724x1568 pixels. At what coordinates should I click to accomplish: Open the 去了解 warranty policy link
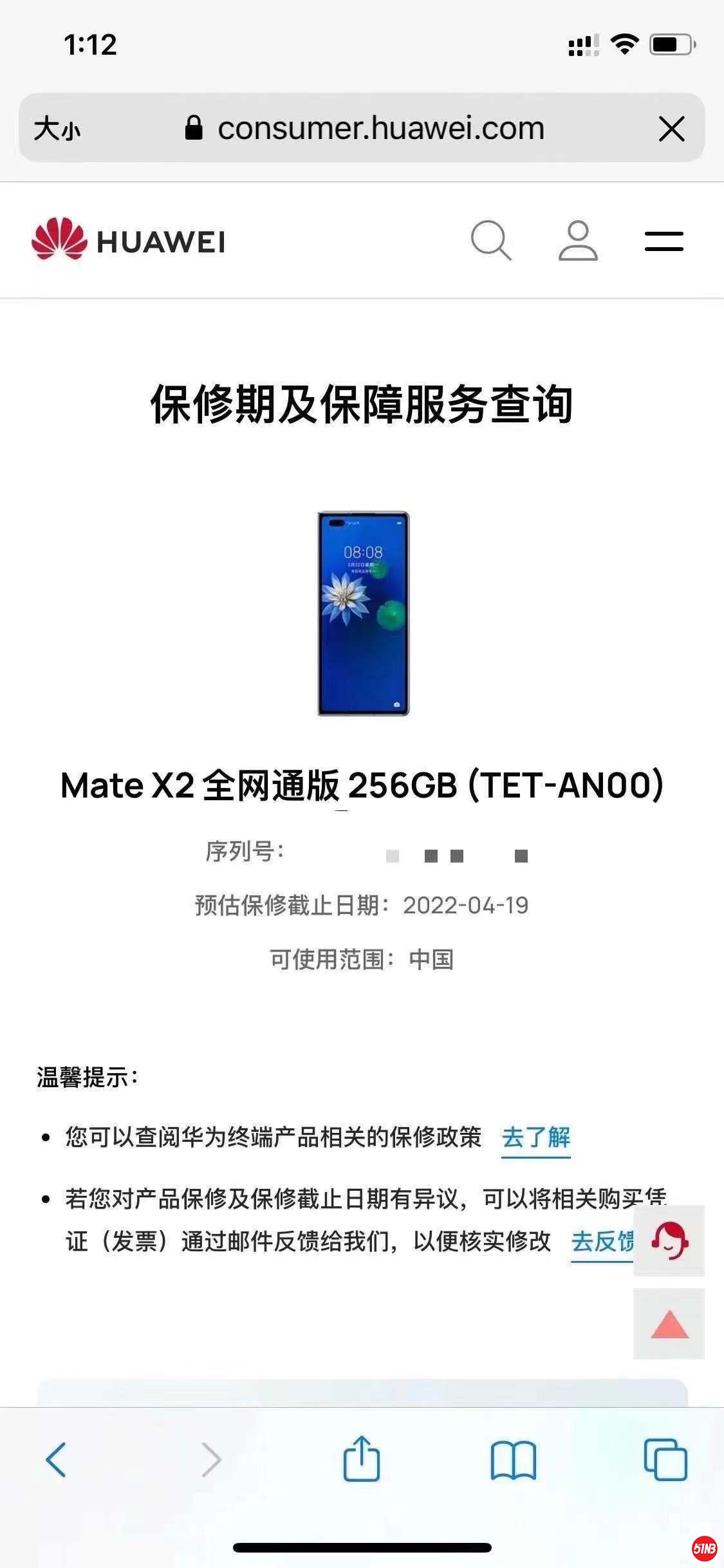(x=535, y=1137)
